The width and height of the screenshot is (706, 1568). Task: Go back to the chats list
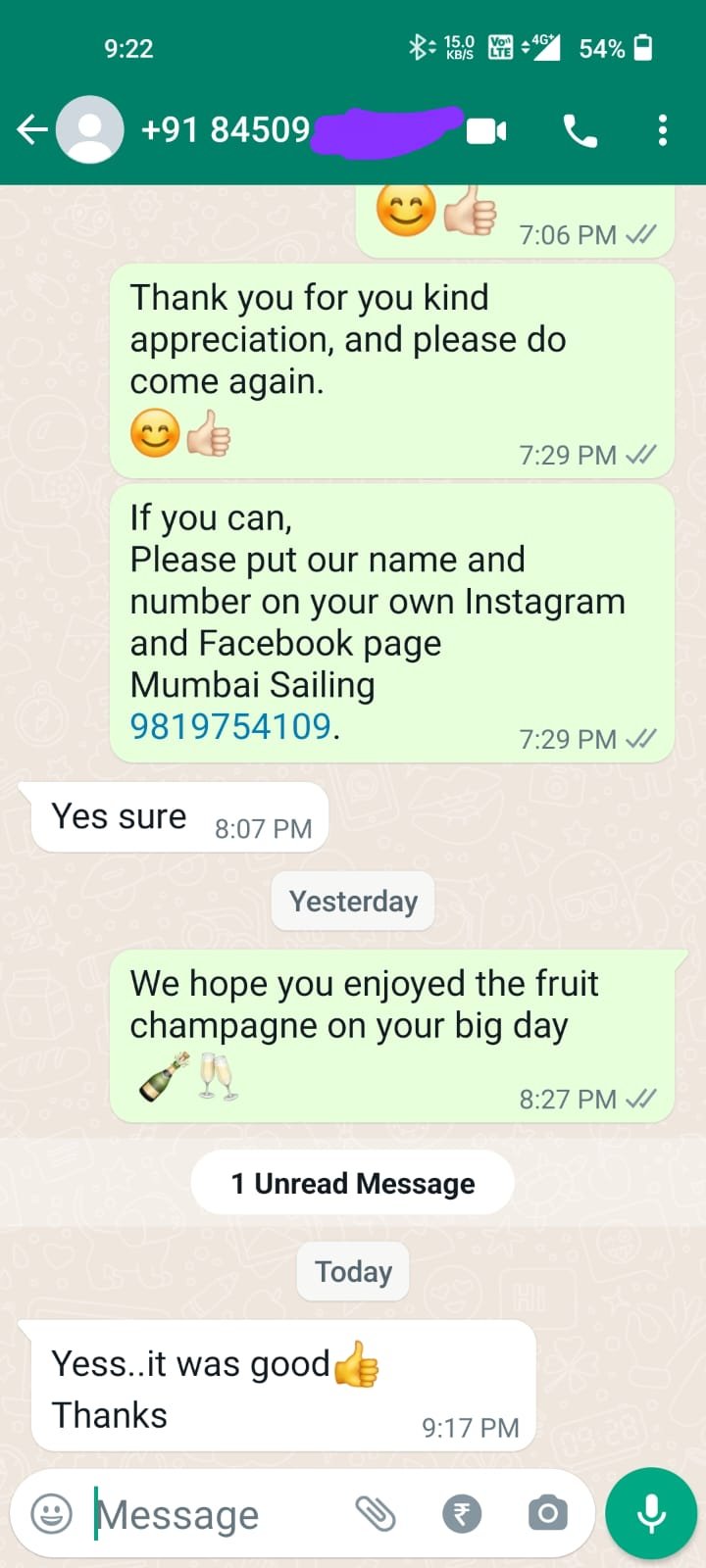coord(31,129)
